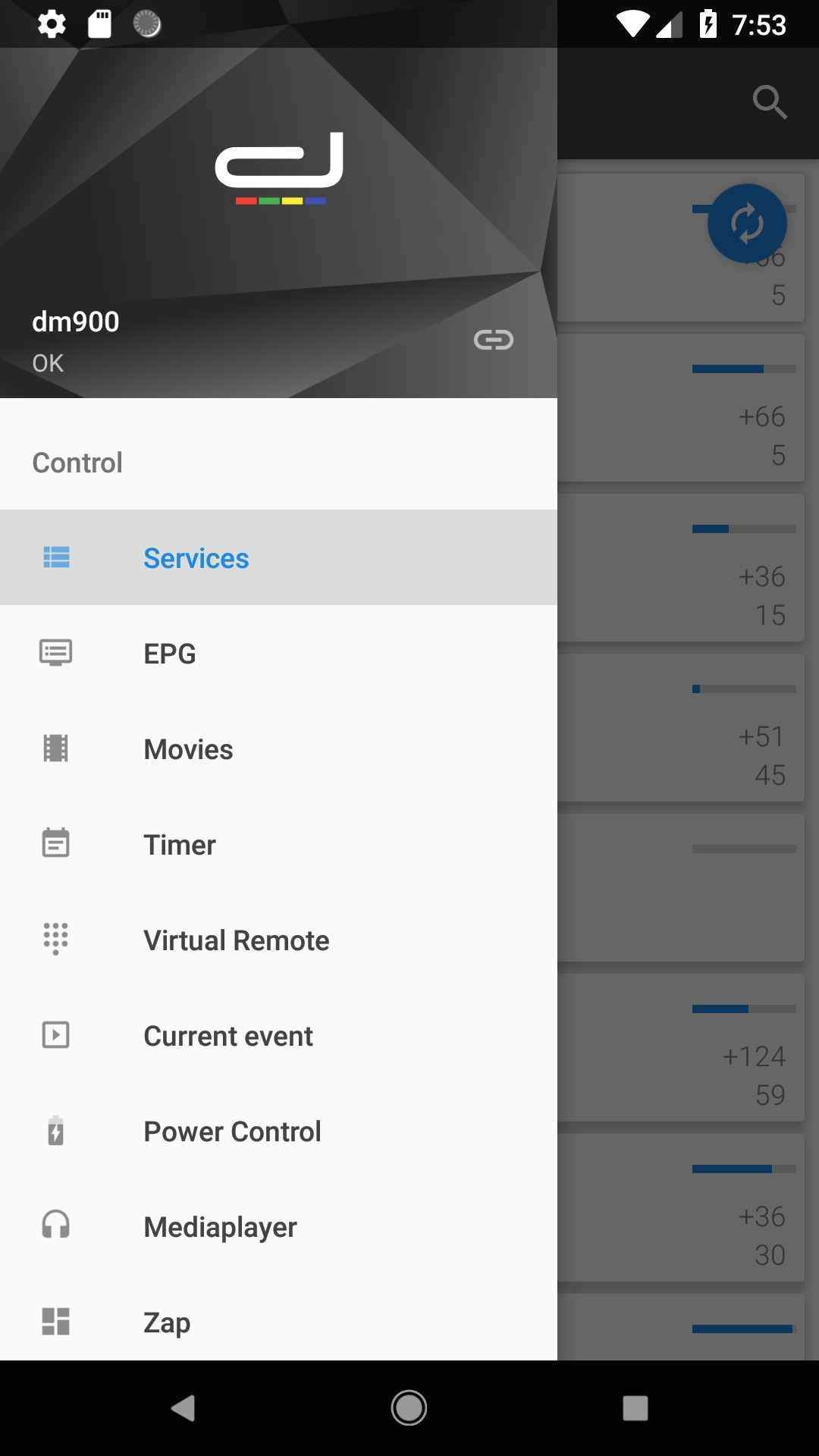
Task: Select the Services menu entry
Action: pyautogui.click(x=196, y=557)
